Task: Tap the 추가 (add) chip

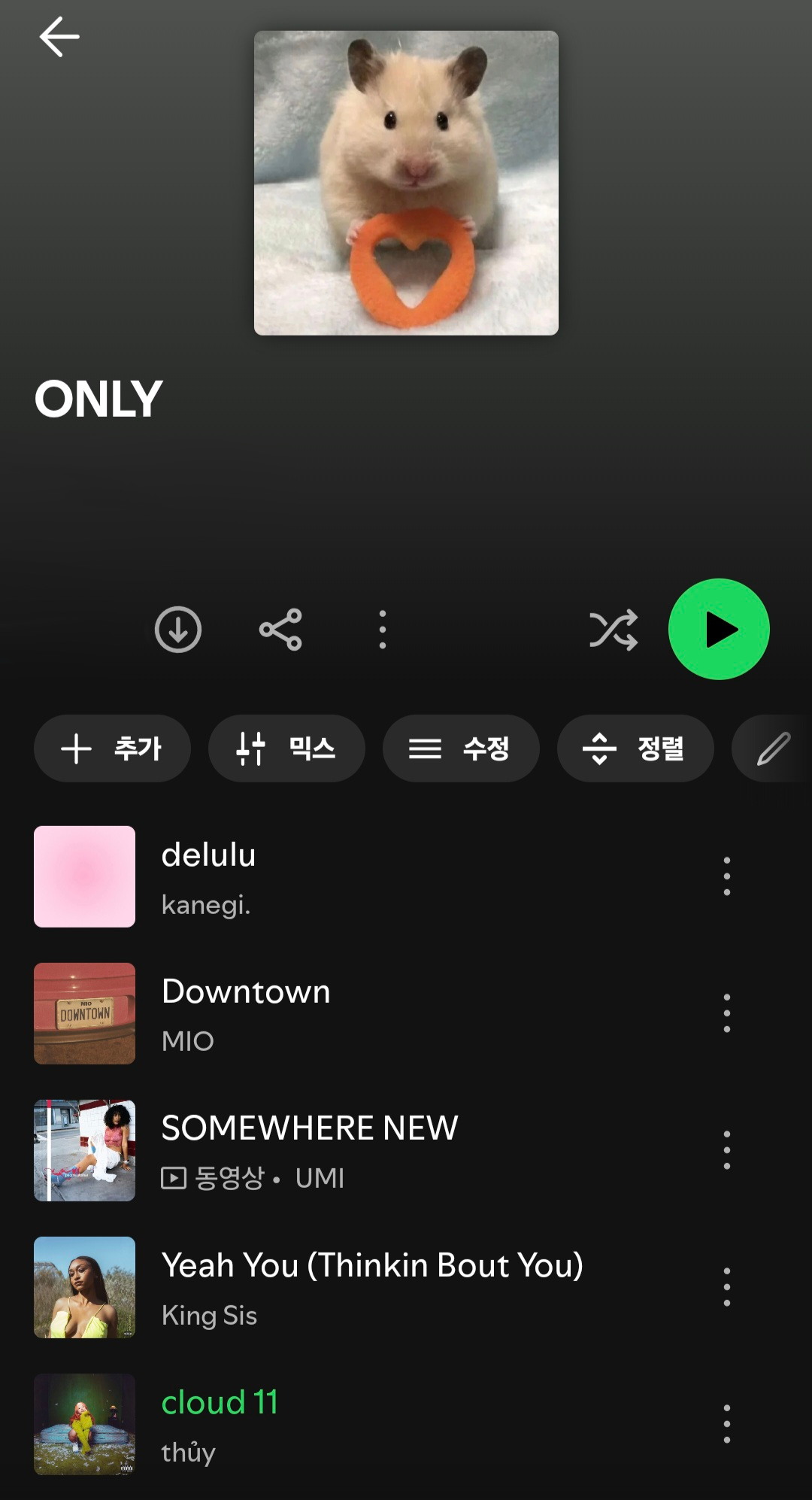Action: (x=112, y=748)
